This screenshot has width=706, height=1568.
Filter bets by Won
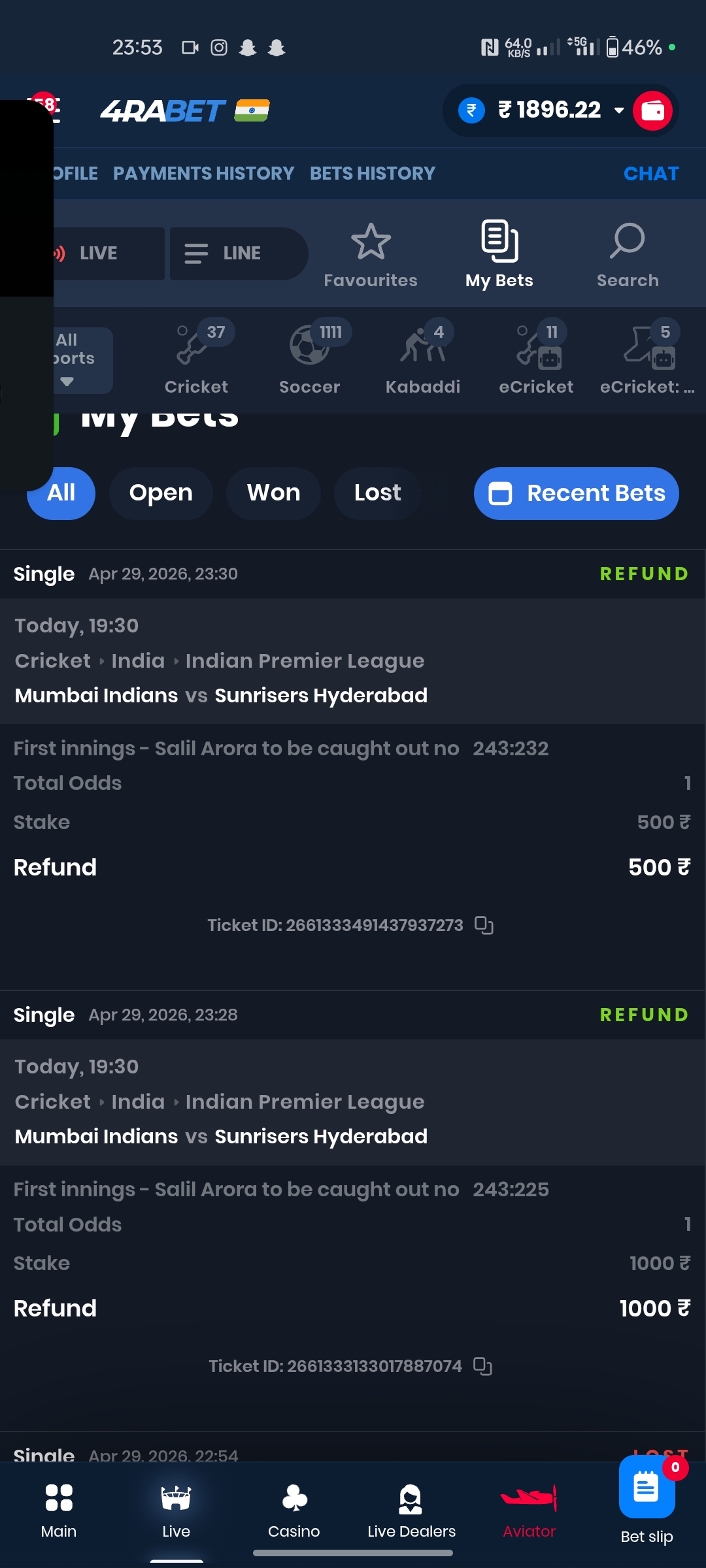273,493
